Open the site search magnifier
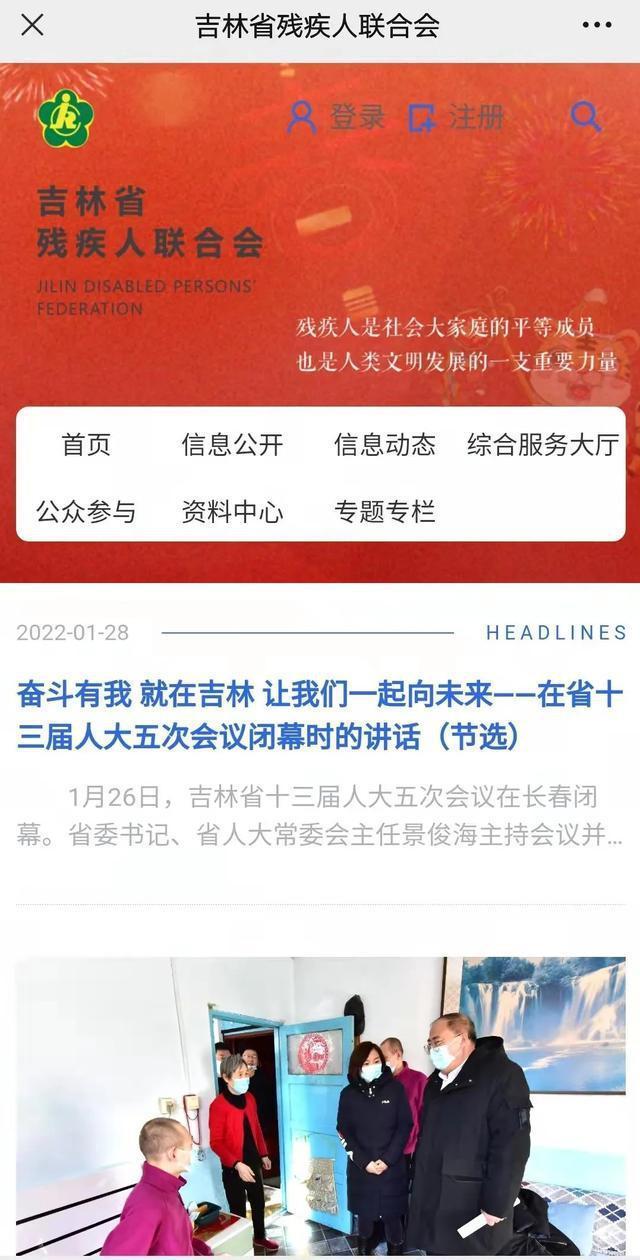This screenshot has width=640, height=1260. [586, 116]
